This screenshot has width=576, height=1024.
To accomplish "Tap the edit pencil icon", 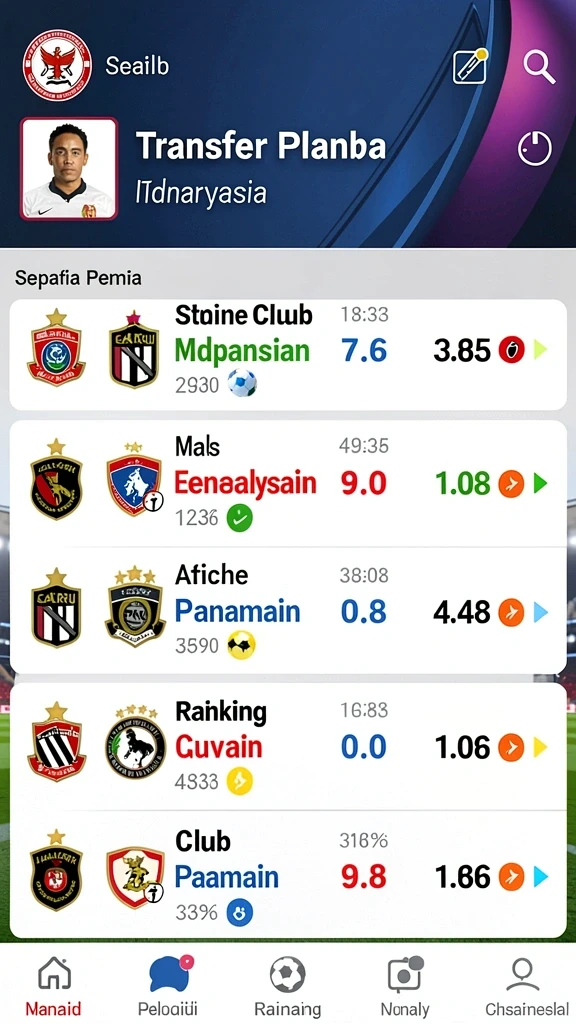I will [x=471, y=66].
